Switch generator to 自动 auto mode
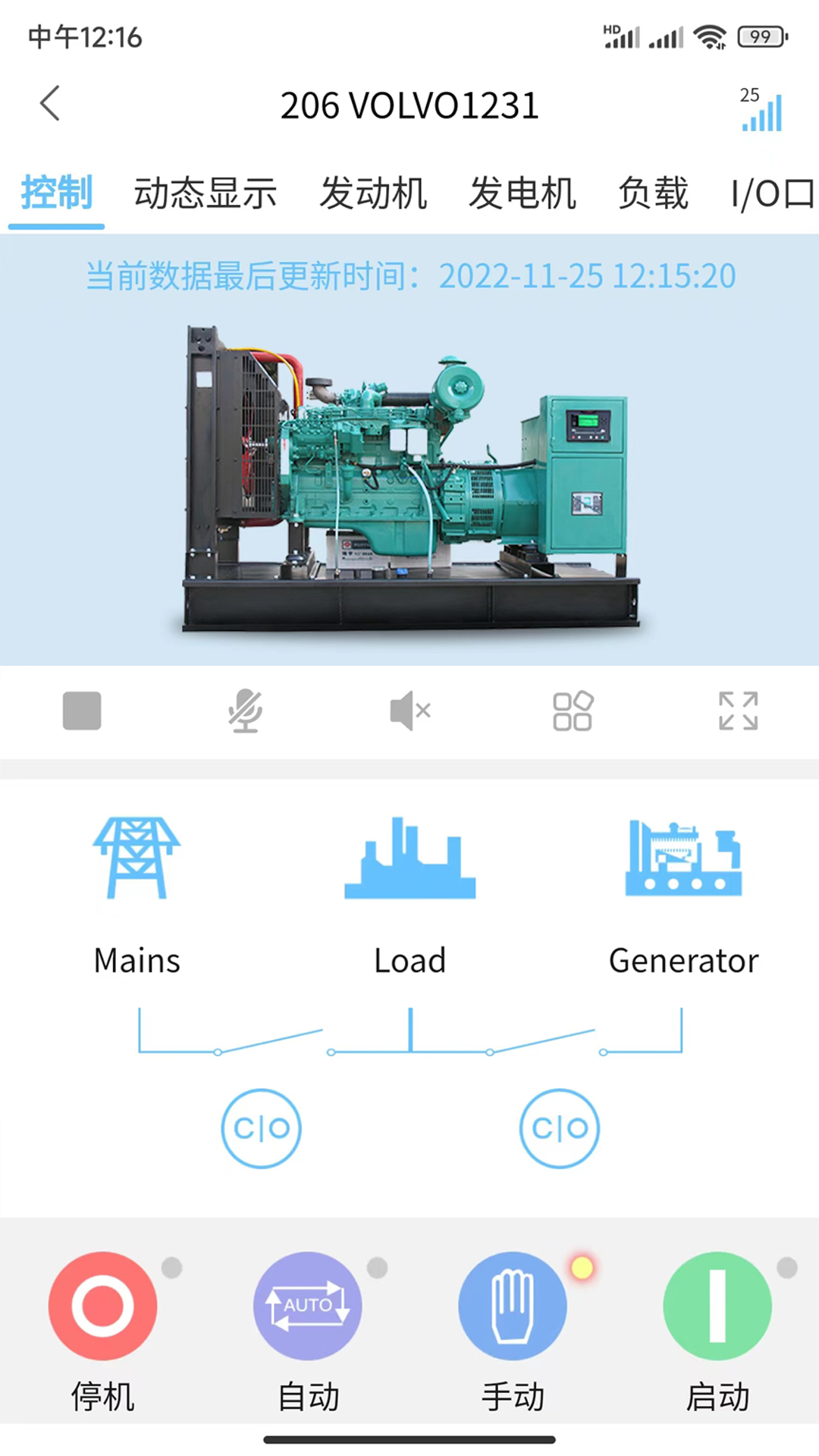The width and height of the screenshot is (819, 1456). (308, 1306)
